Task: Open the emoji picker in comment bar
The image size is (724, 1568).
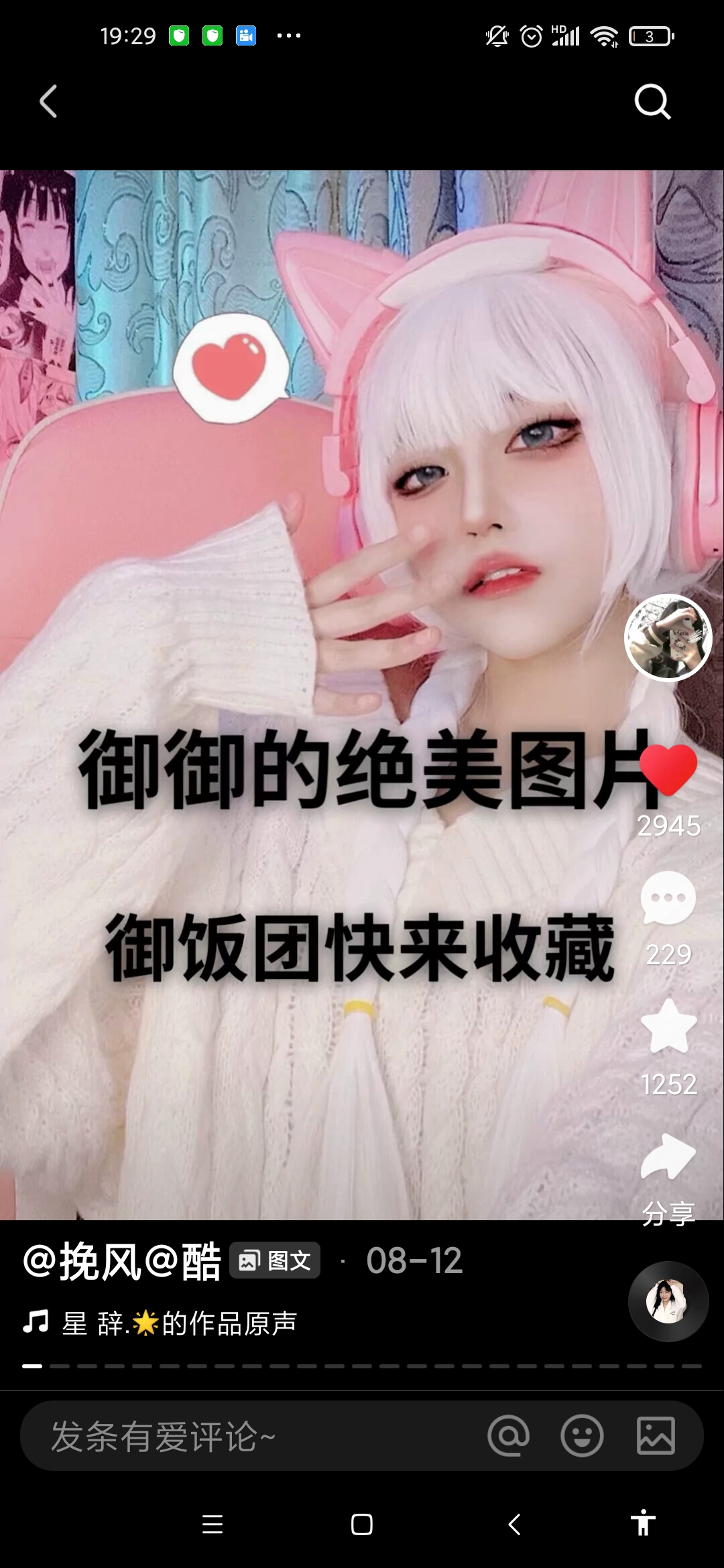Action: 582,1436
